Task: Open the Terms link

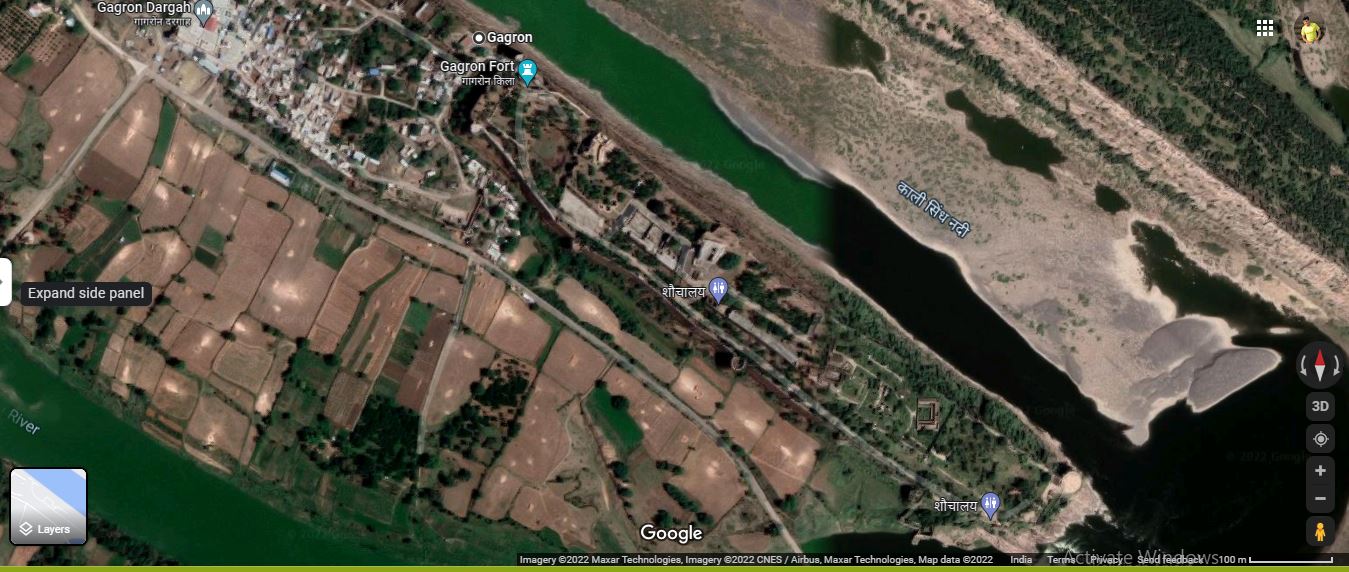Action: tap(1061, 560)
